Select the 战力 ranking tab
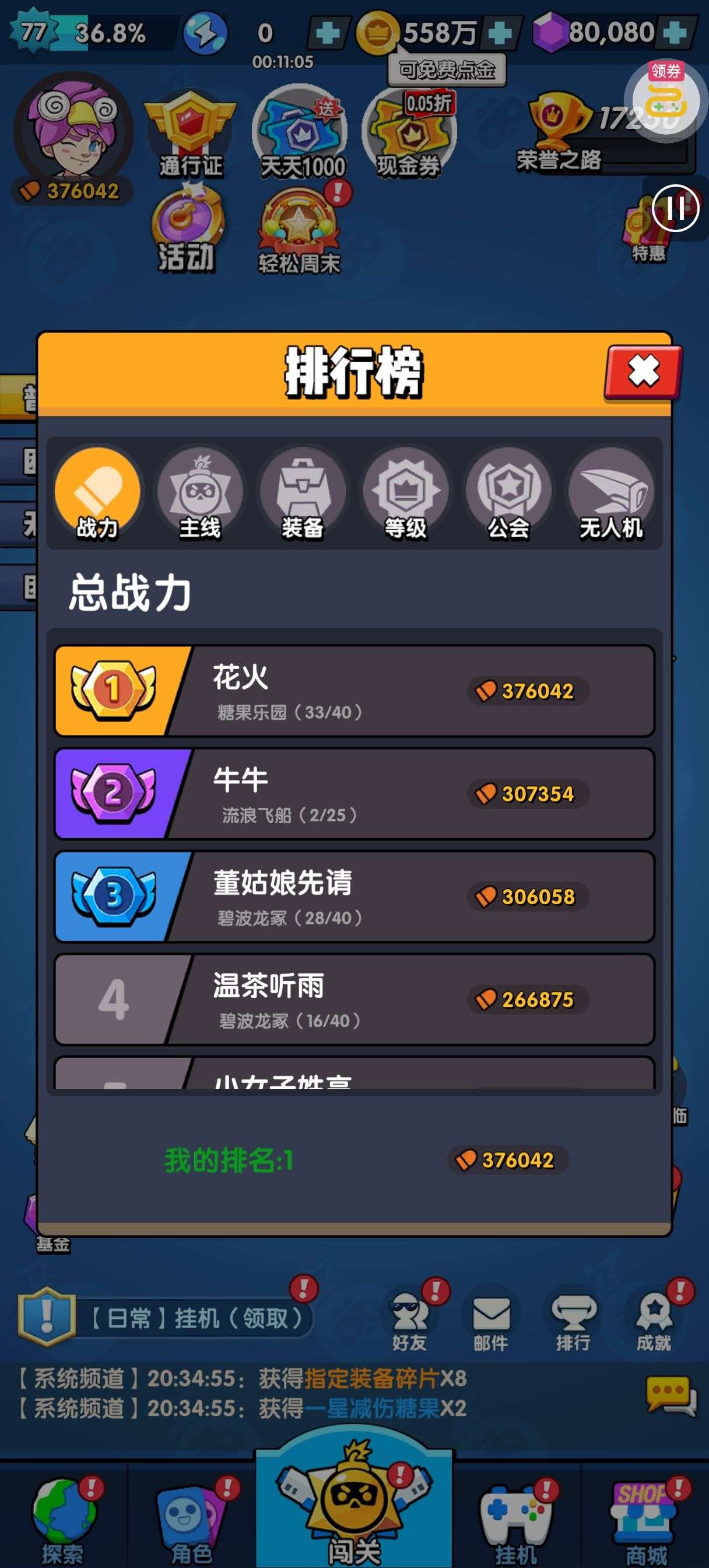 (x=97, y=494)
